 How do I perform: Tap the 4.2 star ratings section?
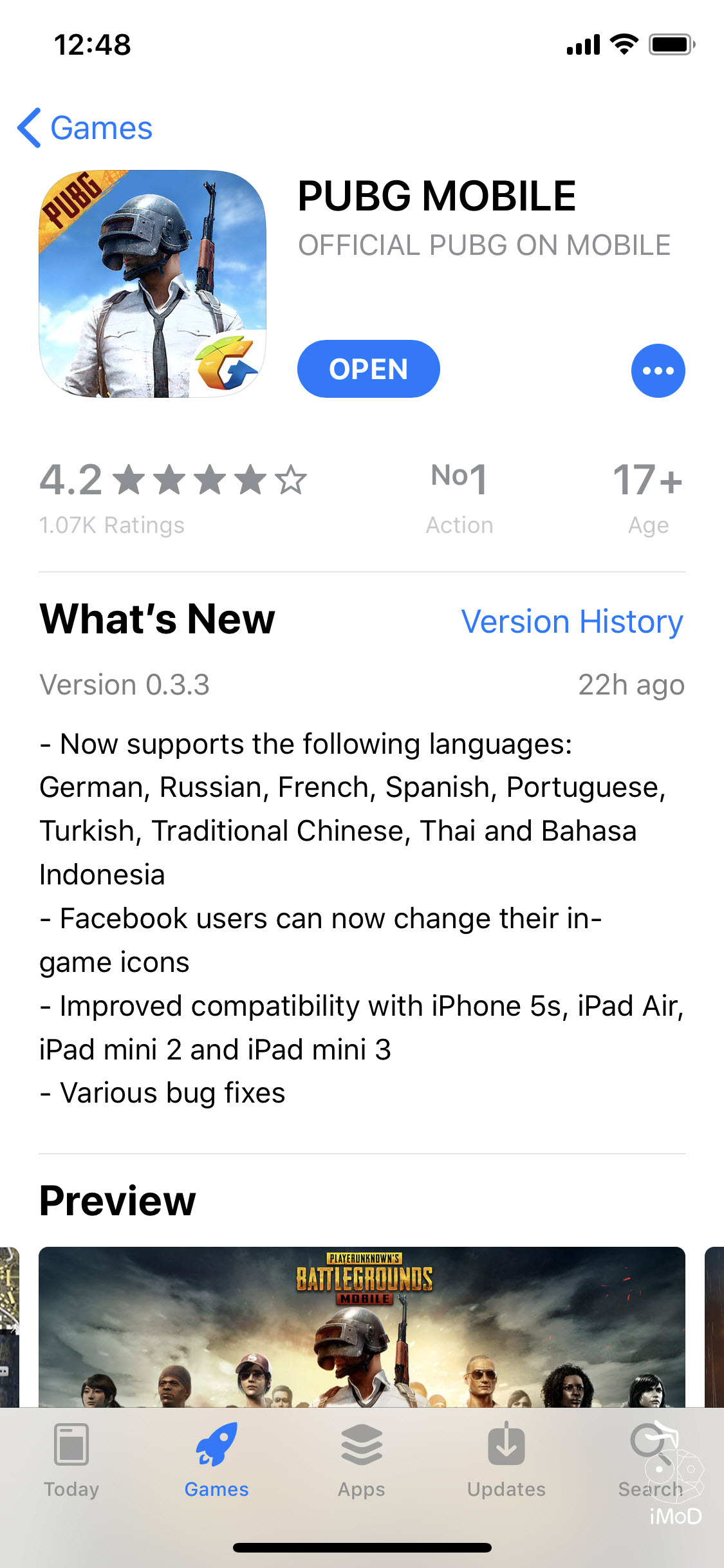172,497
